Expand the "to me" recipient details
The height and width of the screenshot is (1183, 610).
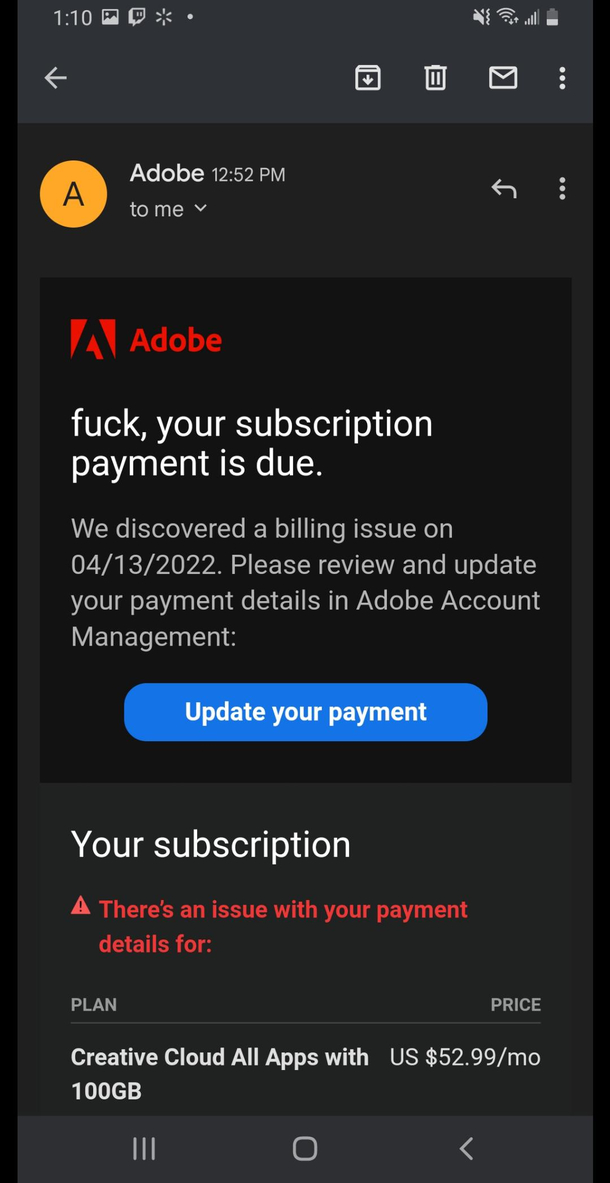[x=199, y=208]
